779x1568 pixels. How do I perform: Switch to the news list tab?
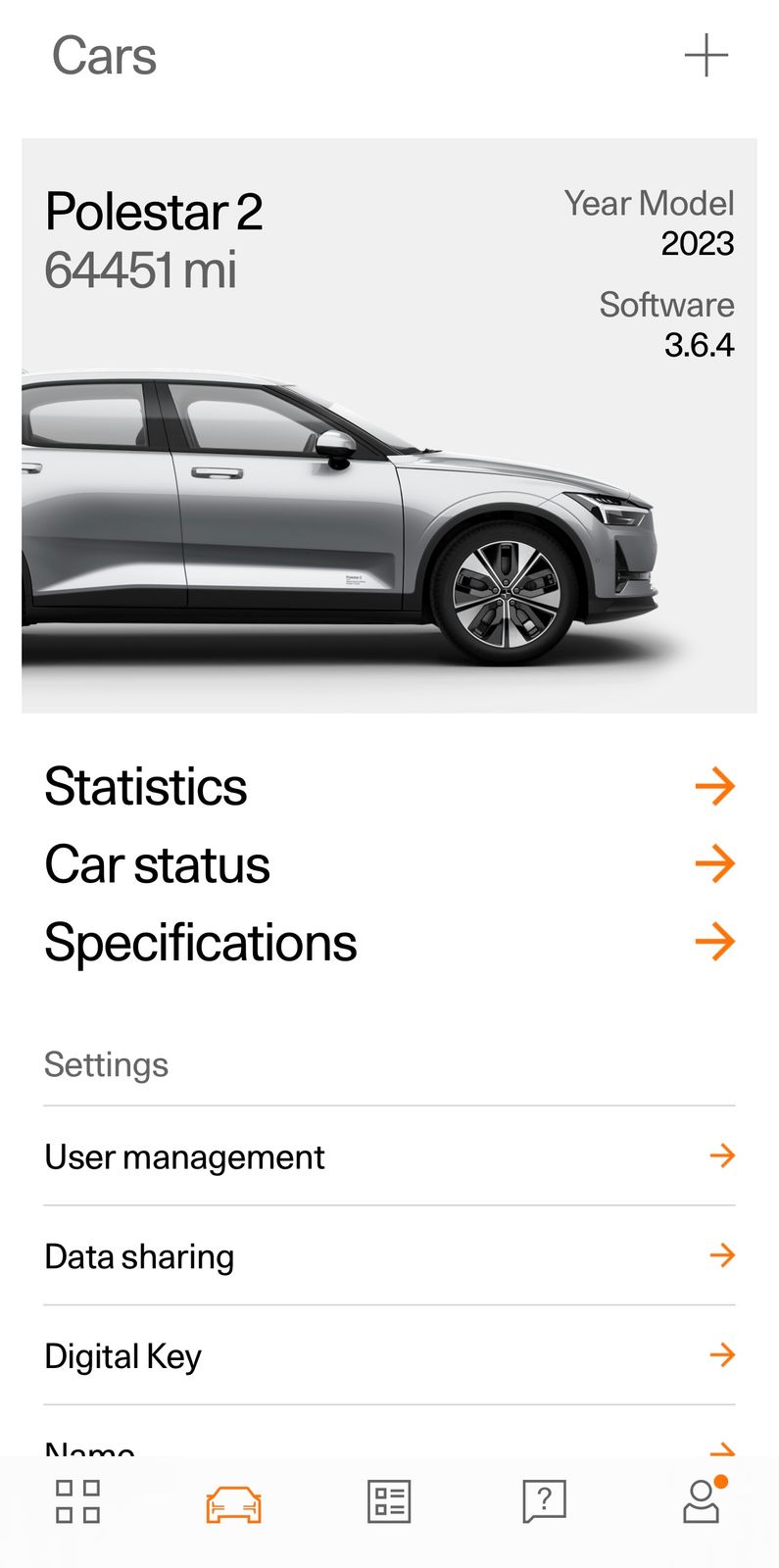pos(389,1501)
